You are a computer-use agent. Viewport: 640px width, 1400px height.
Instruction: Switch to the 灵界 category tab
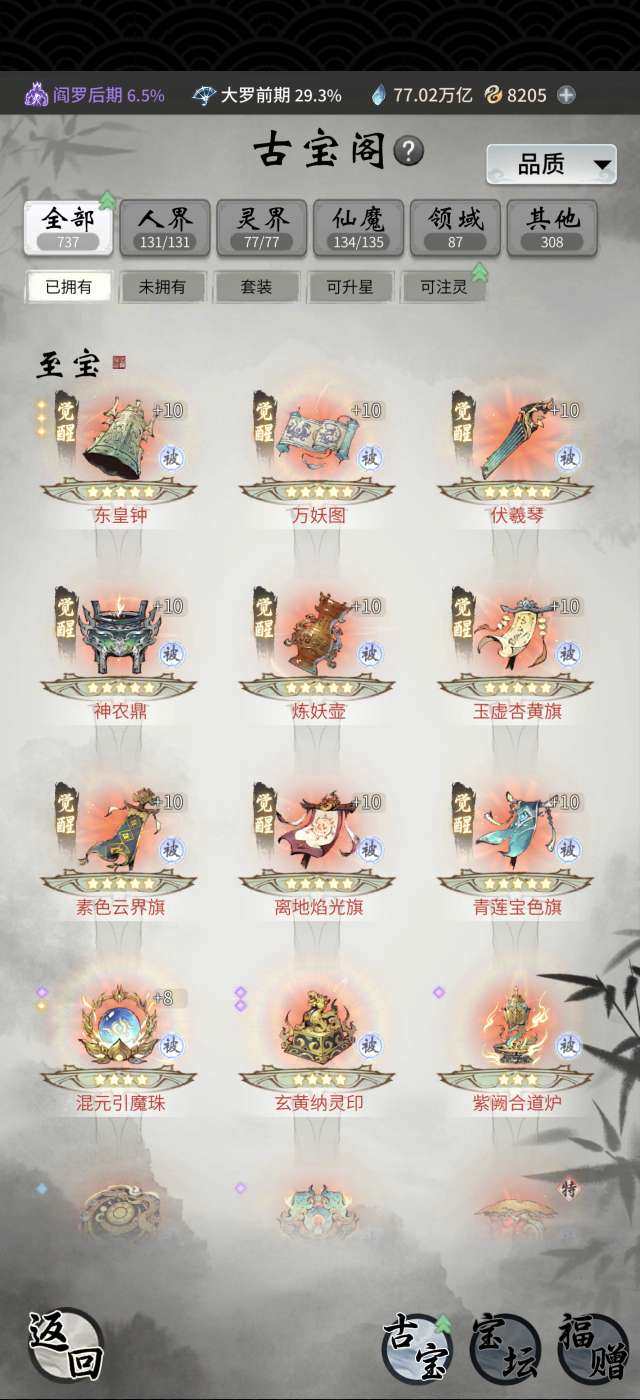(x=261, y=227)
